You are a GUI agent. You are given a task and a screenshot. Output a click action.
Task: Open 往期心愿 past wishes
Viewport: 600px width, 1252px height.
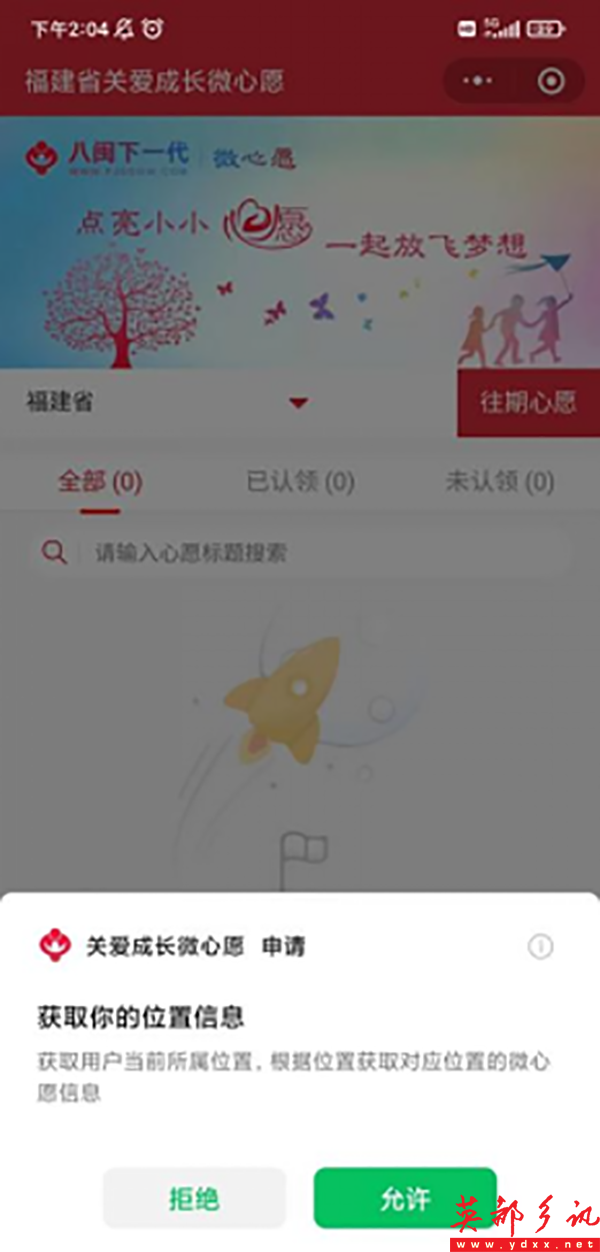tap(528, 403)
